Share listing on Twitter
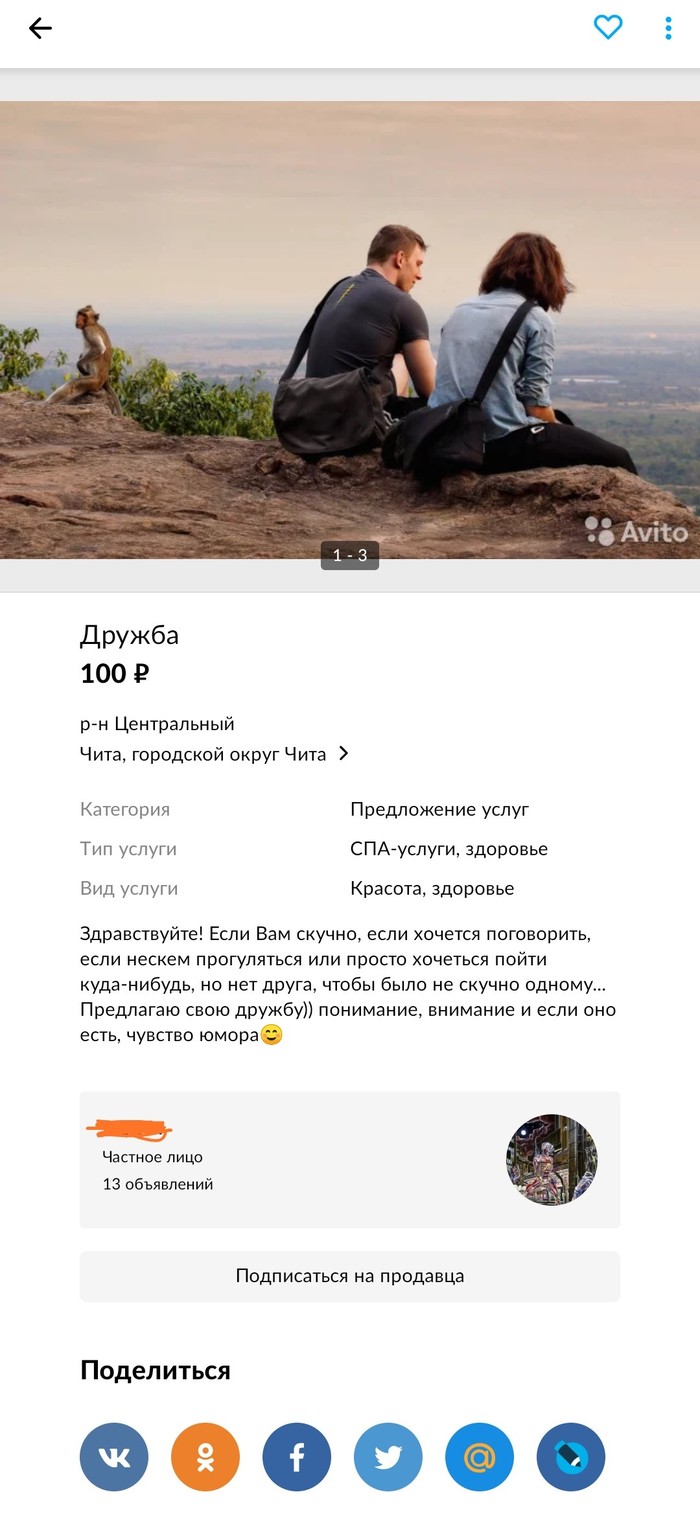The image size is (700, 1527). tap(388, 1457)
